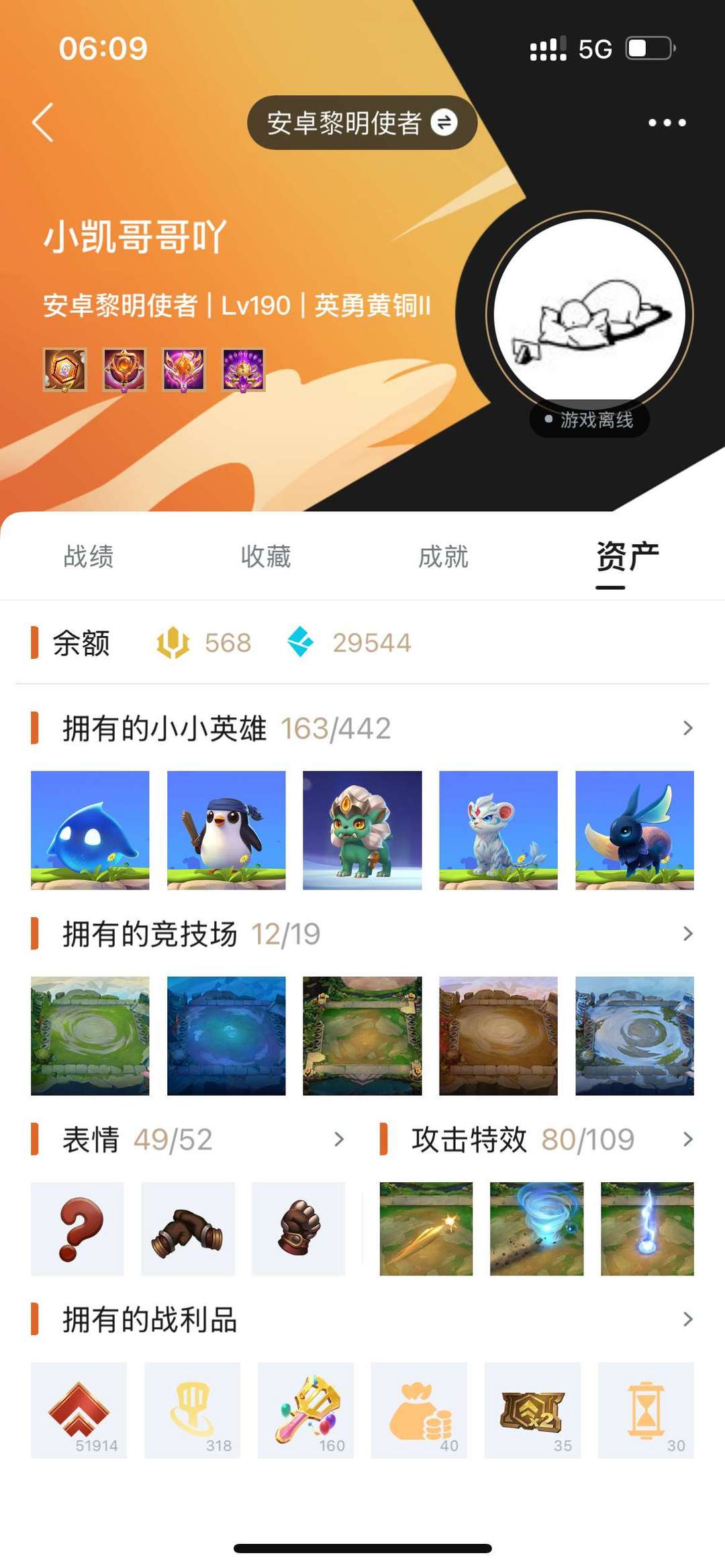Open the tornado attack effect tile
Viewport: 725px width, 1568px height.
[536, 1229]
